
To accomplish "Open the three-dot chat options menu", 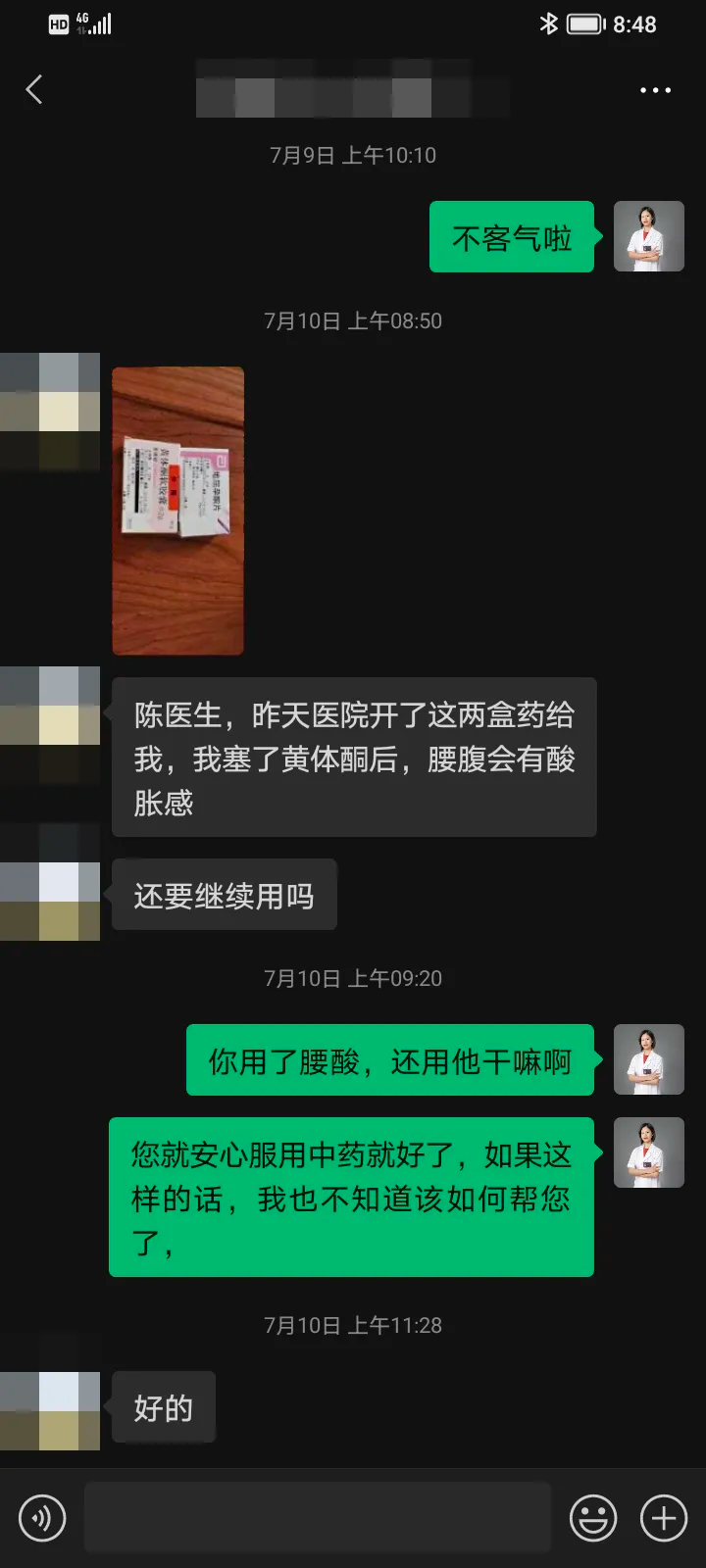I will 655,90.
